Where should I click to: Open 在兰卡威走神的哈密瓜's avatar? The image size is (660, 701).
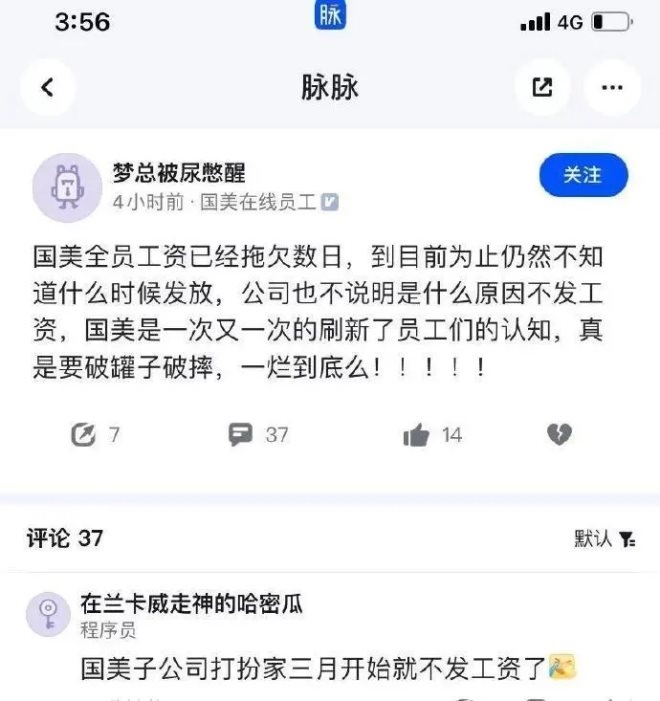pyautogui.click(x=47, y=613)
